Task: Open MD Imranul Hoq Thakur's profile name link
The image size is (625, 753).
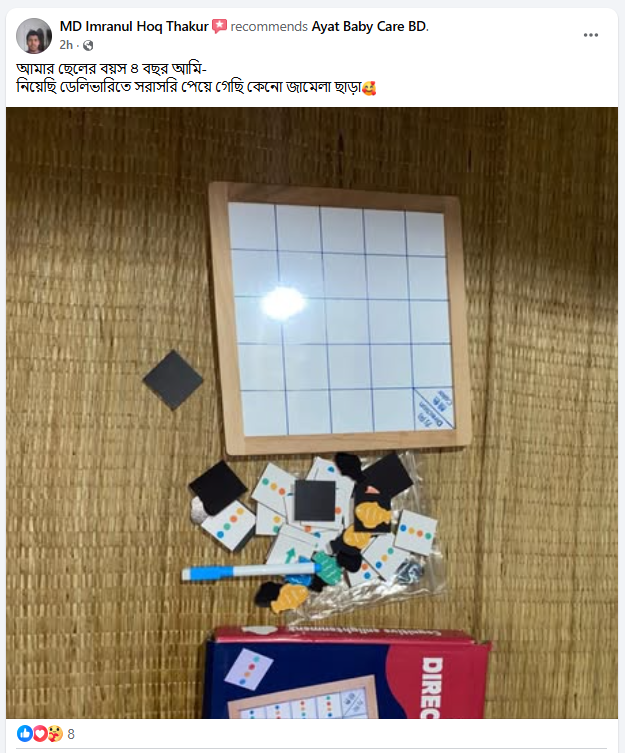Action: (134, 27)
